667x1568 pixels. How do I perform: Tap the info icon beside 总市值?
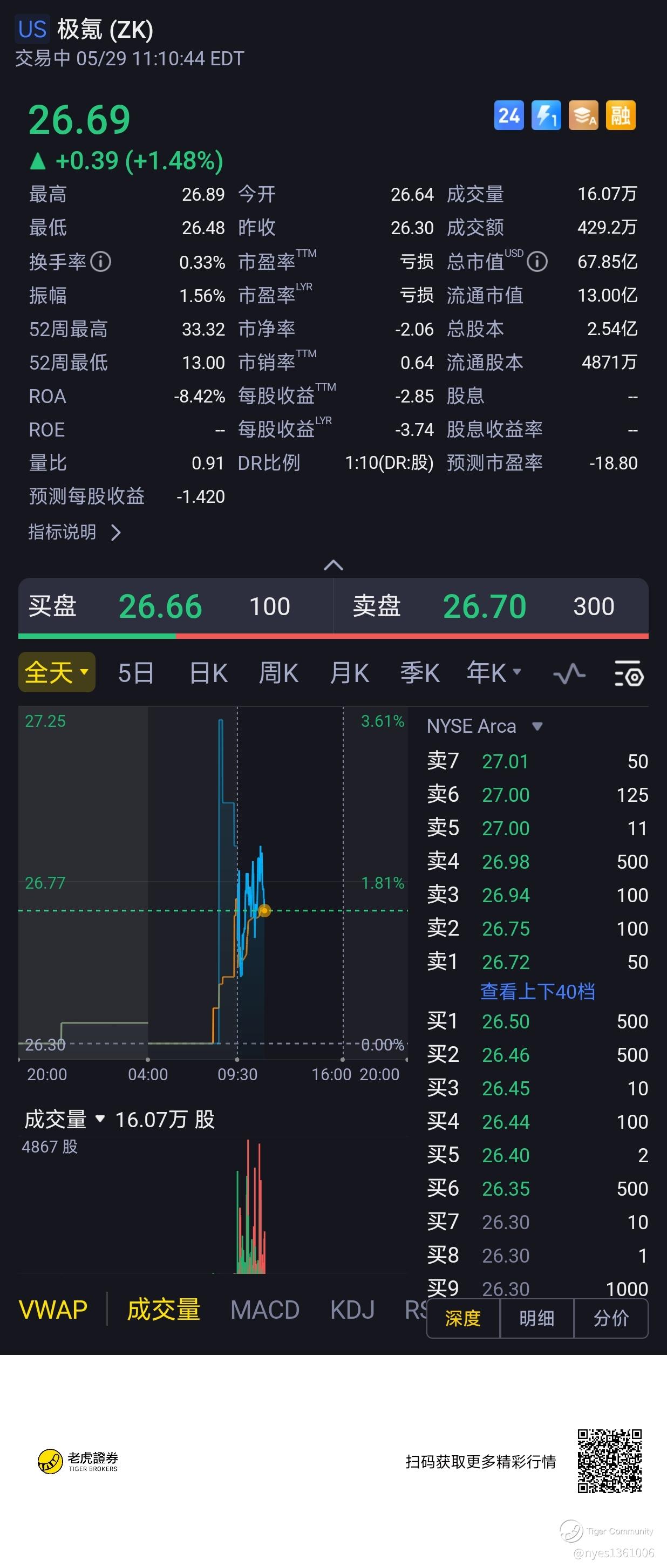pyautogui.click(x=537, y=262)
